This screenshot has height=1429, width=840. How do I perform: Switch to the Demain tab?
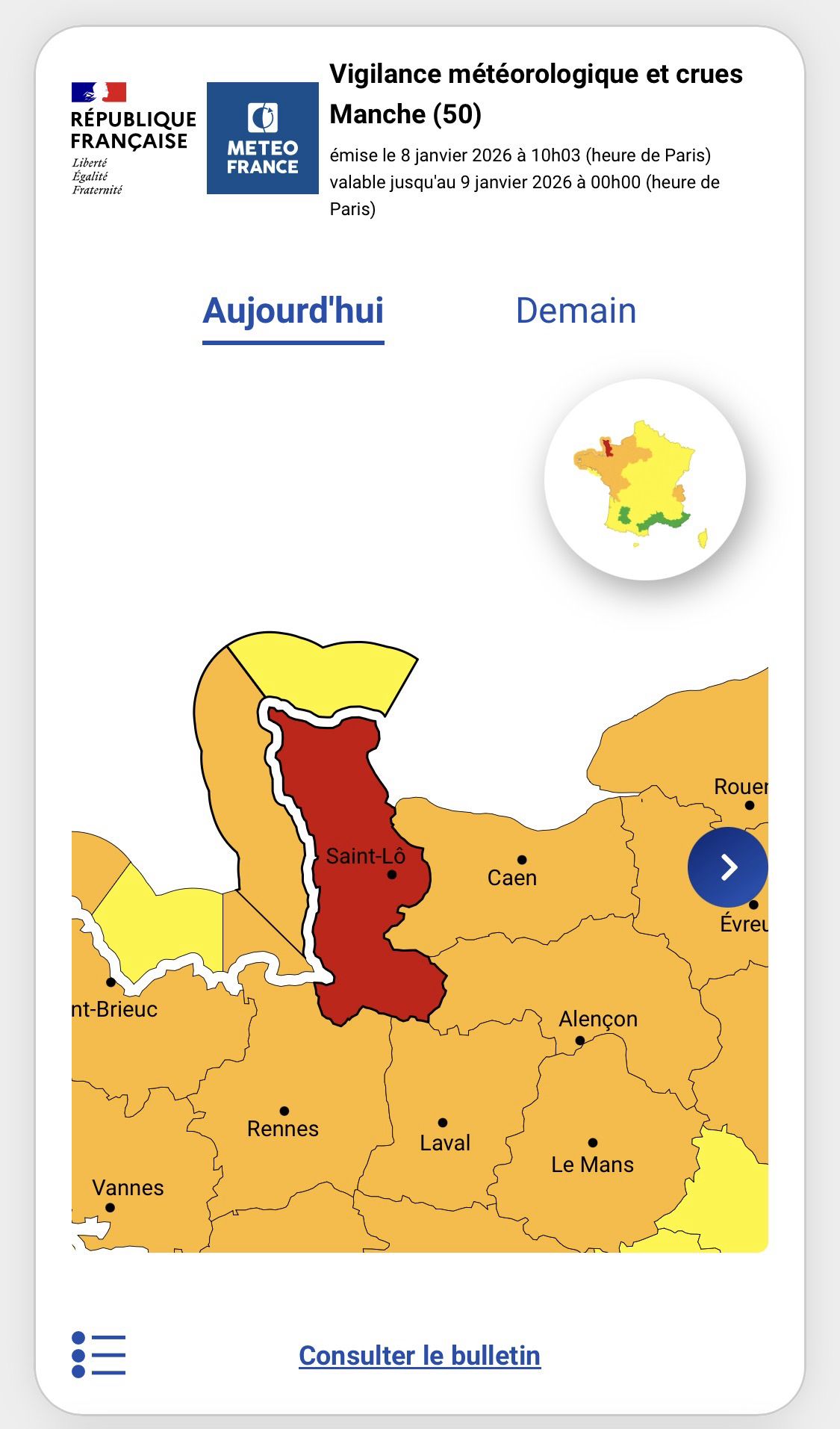(576, 311)
